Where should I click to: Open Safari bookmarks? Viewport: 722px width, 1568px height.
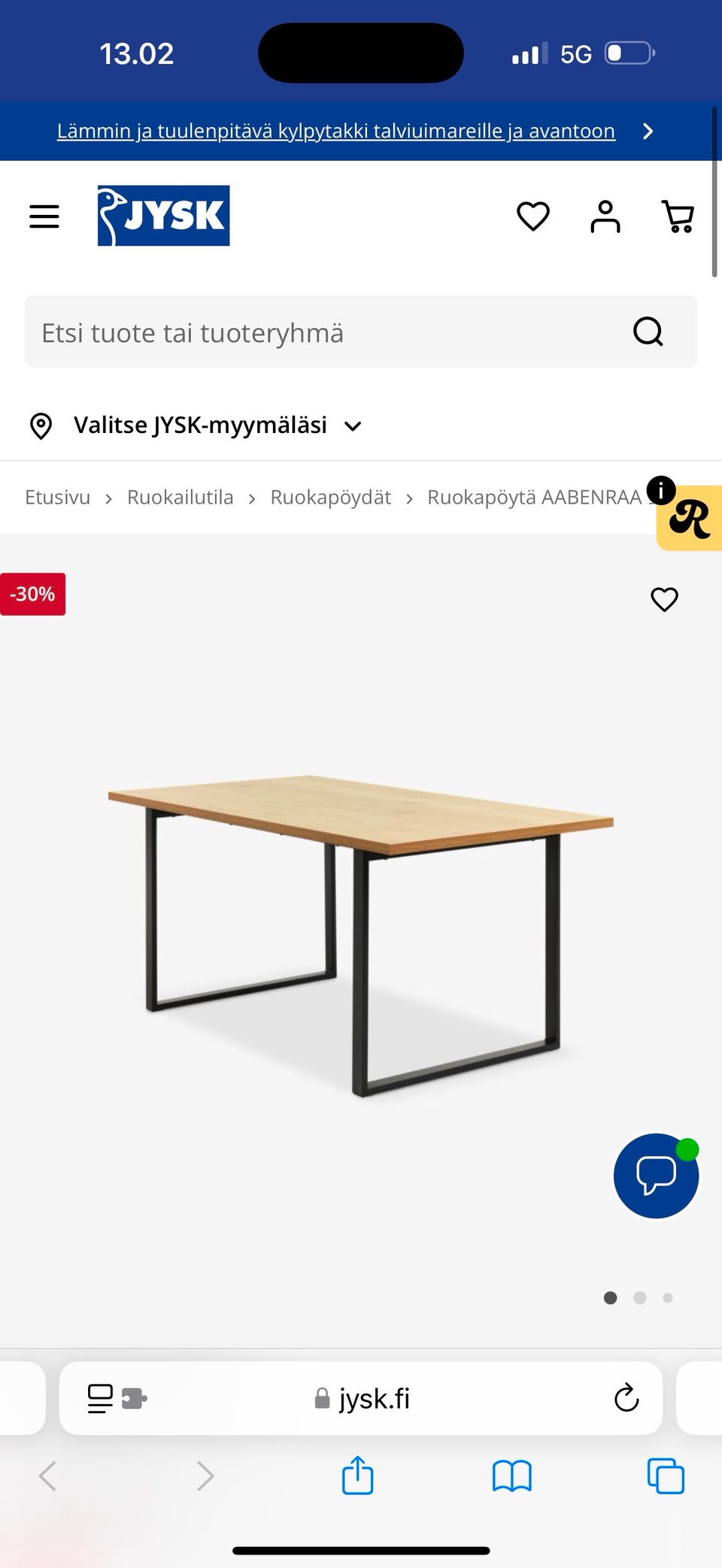click(512, 1476)
